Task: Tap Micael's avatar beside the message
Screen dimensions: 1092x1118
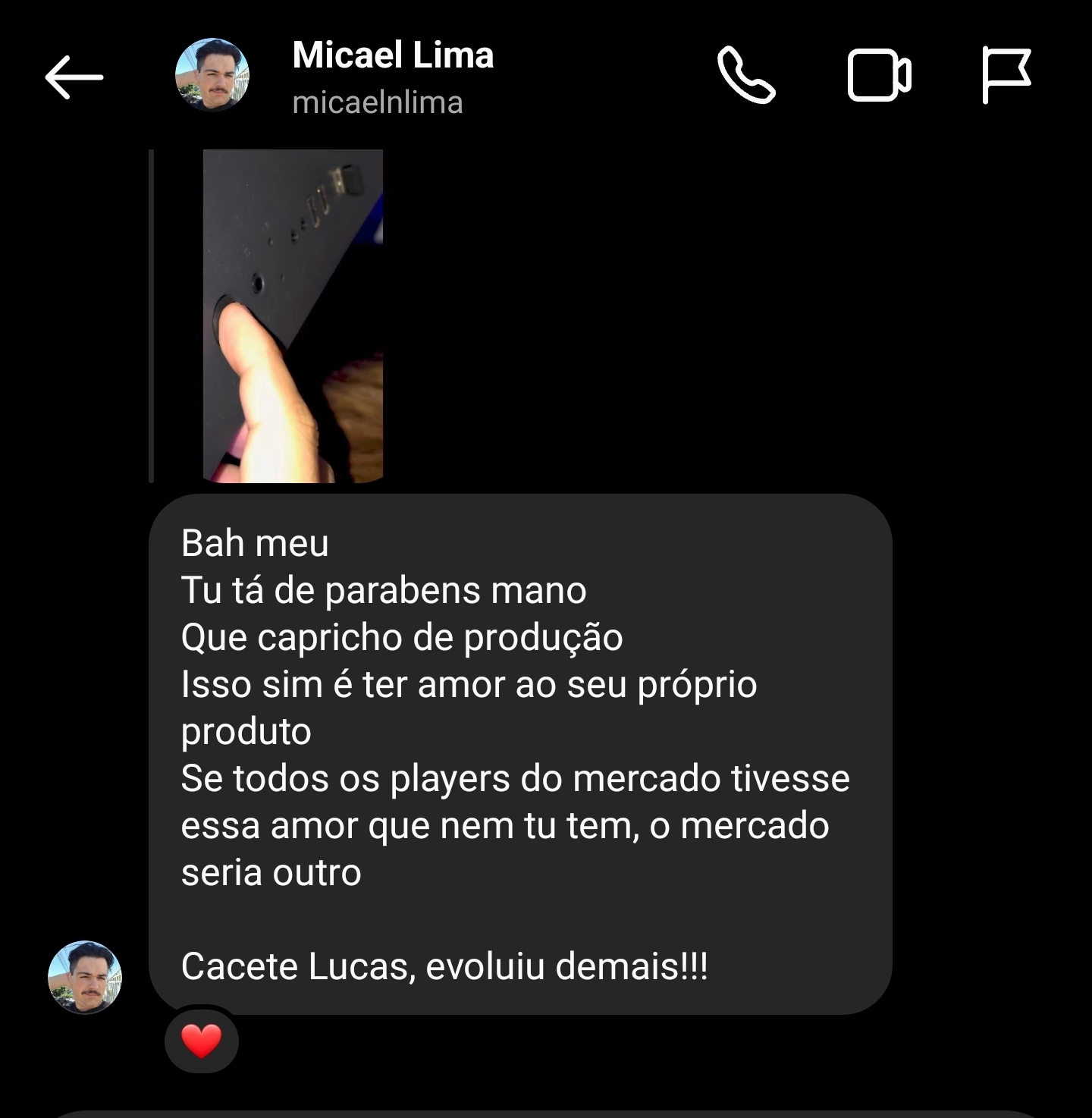Action: click(85, 978)
